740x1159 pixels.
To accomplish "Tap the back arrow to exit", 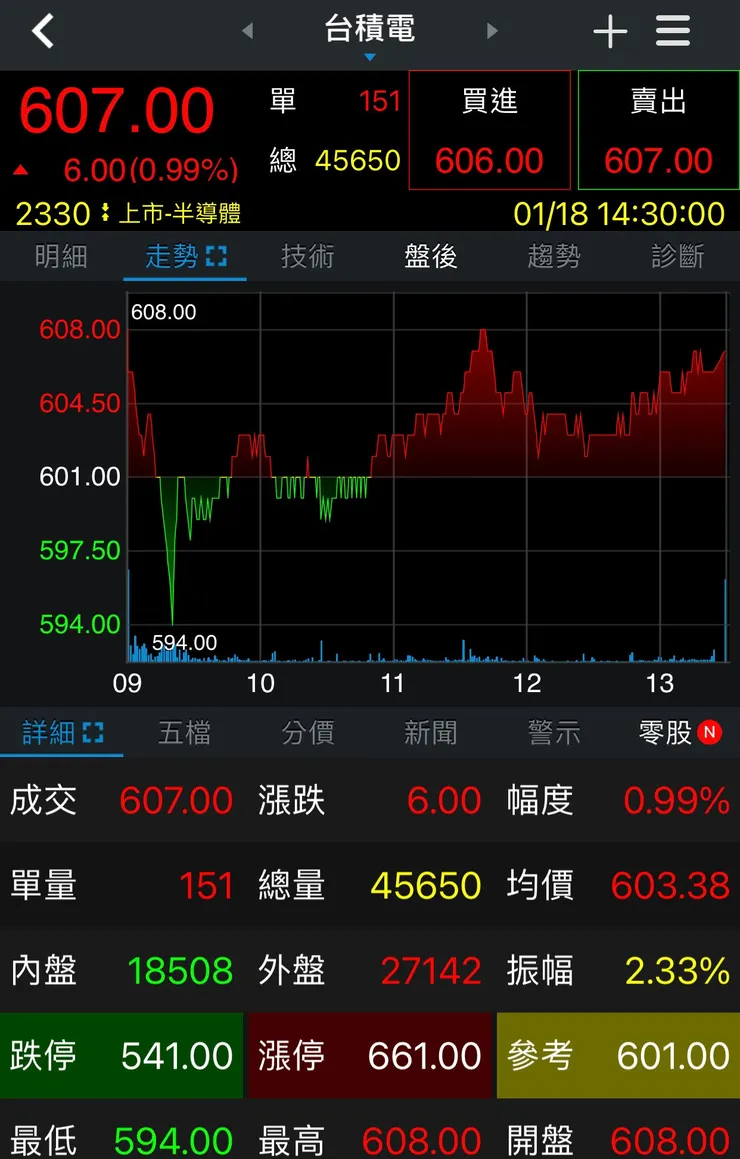I will click(42, 31).
